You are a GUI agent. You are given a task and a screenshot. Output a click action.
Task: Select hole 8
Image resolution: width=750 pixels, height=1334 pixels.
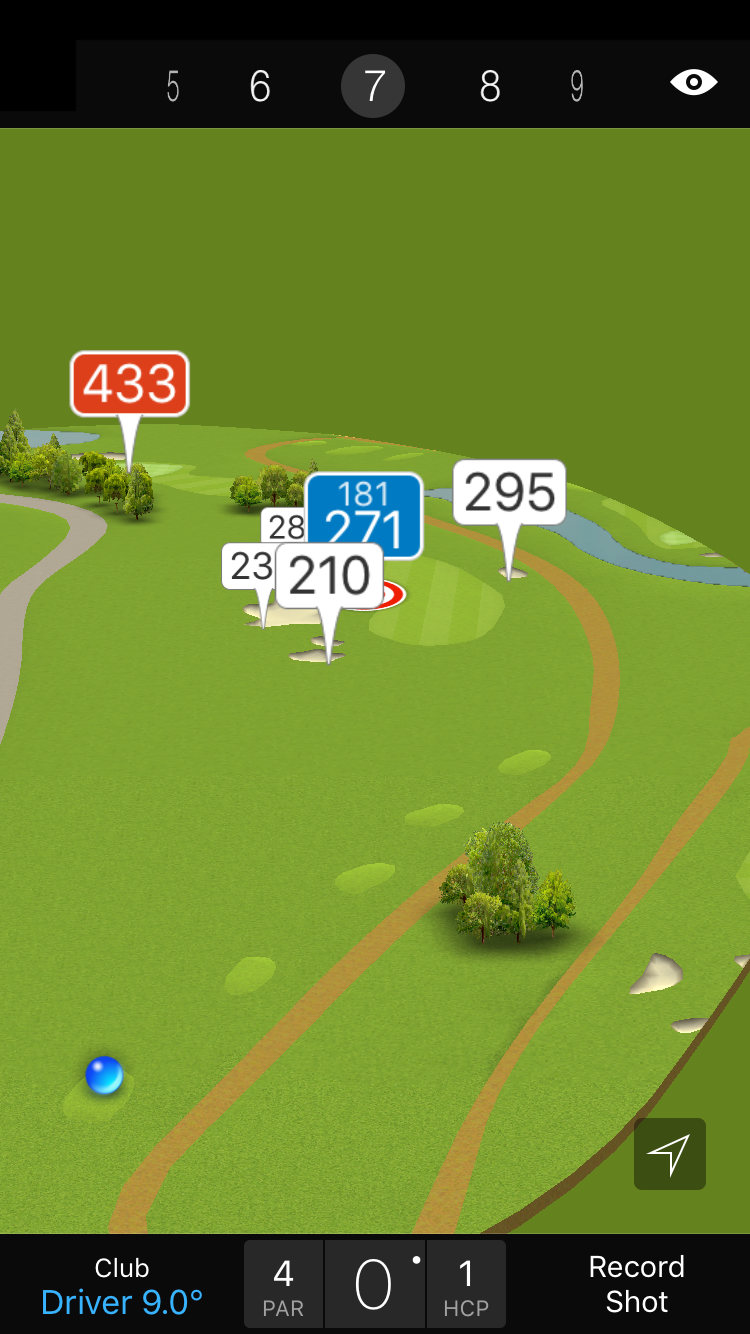click(489, 87)
